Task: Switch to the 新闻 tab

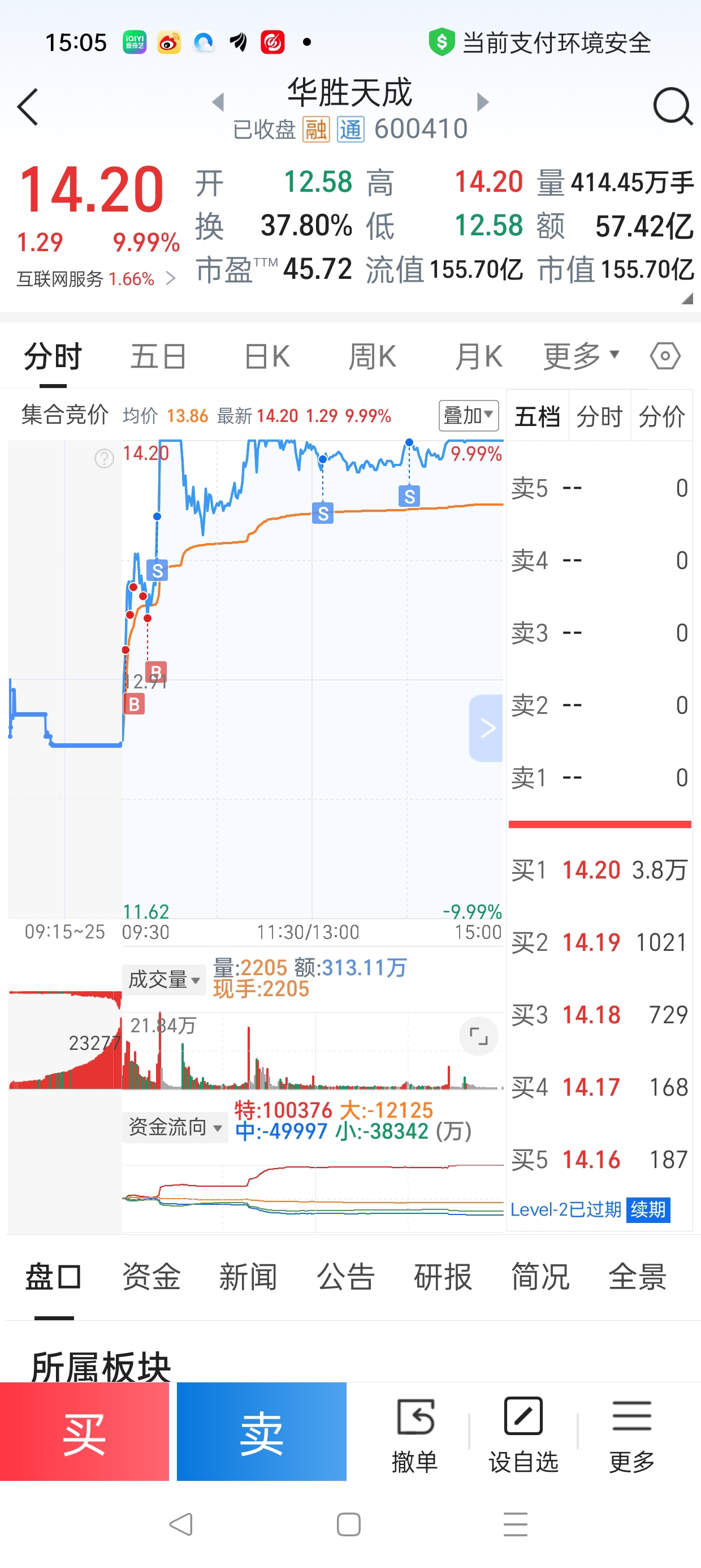Action: coord(248,1277)
